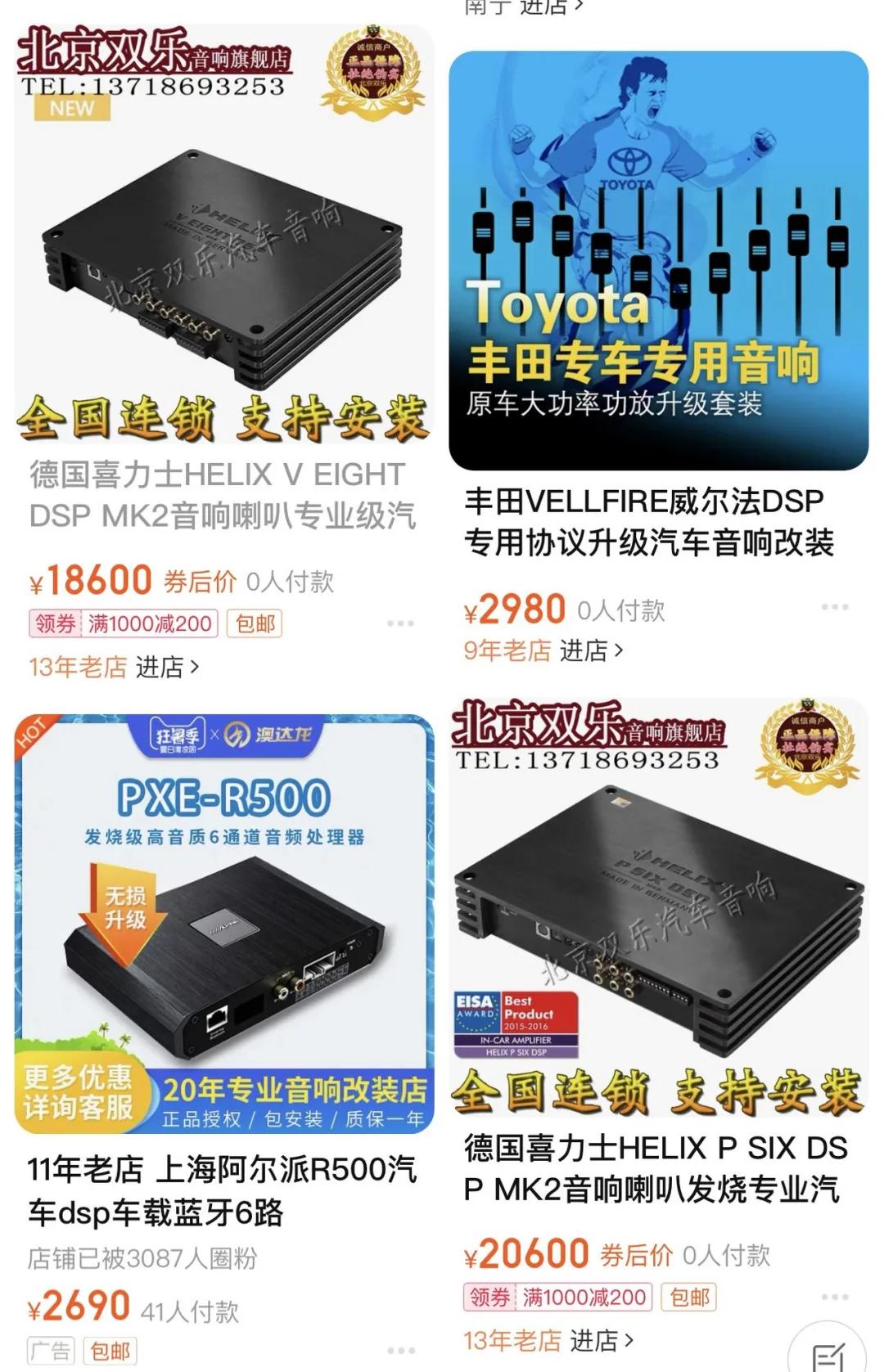The width and height of the screenshot is (884, 1372).
Task: Claim the 满1000减200 coupon under ¥18600
Action: [147, 623]
